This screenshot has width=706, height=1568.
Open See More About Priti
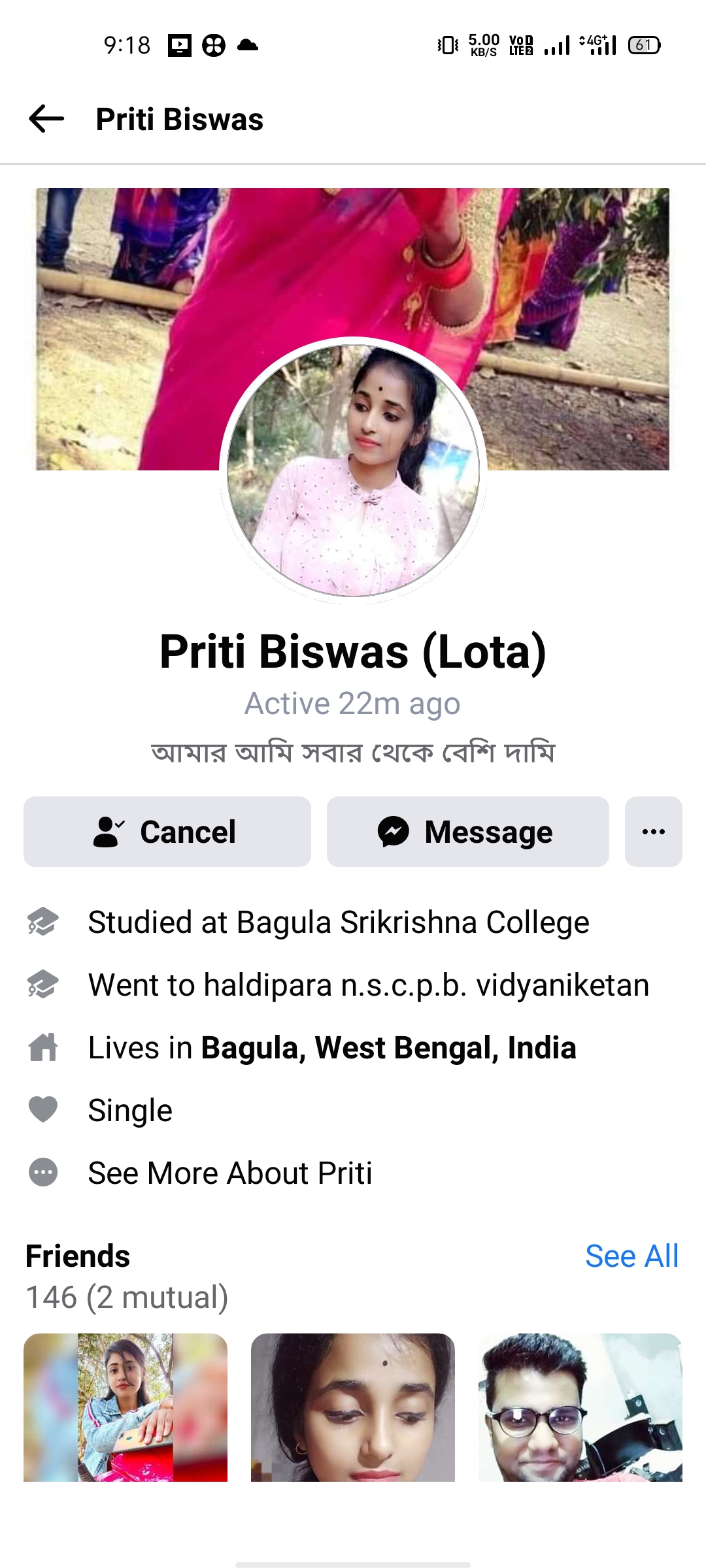pos(229,1173)
